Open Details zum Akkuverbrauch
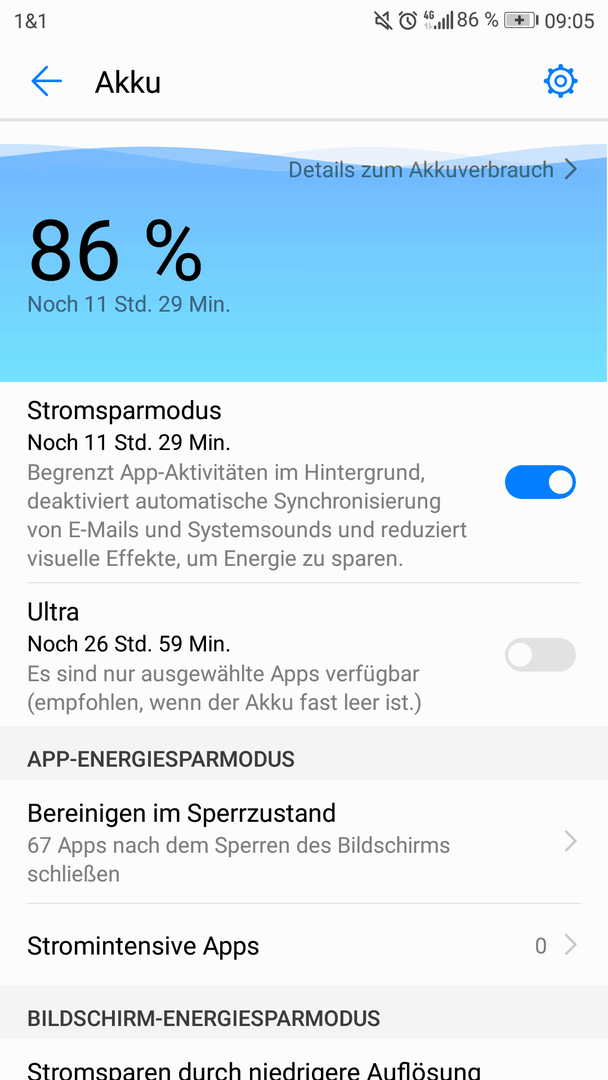Image resolution: width=608 pixels, height=1080 pixels. 432,169
